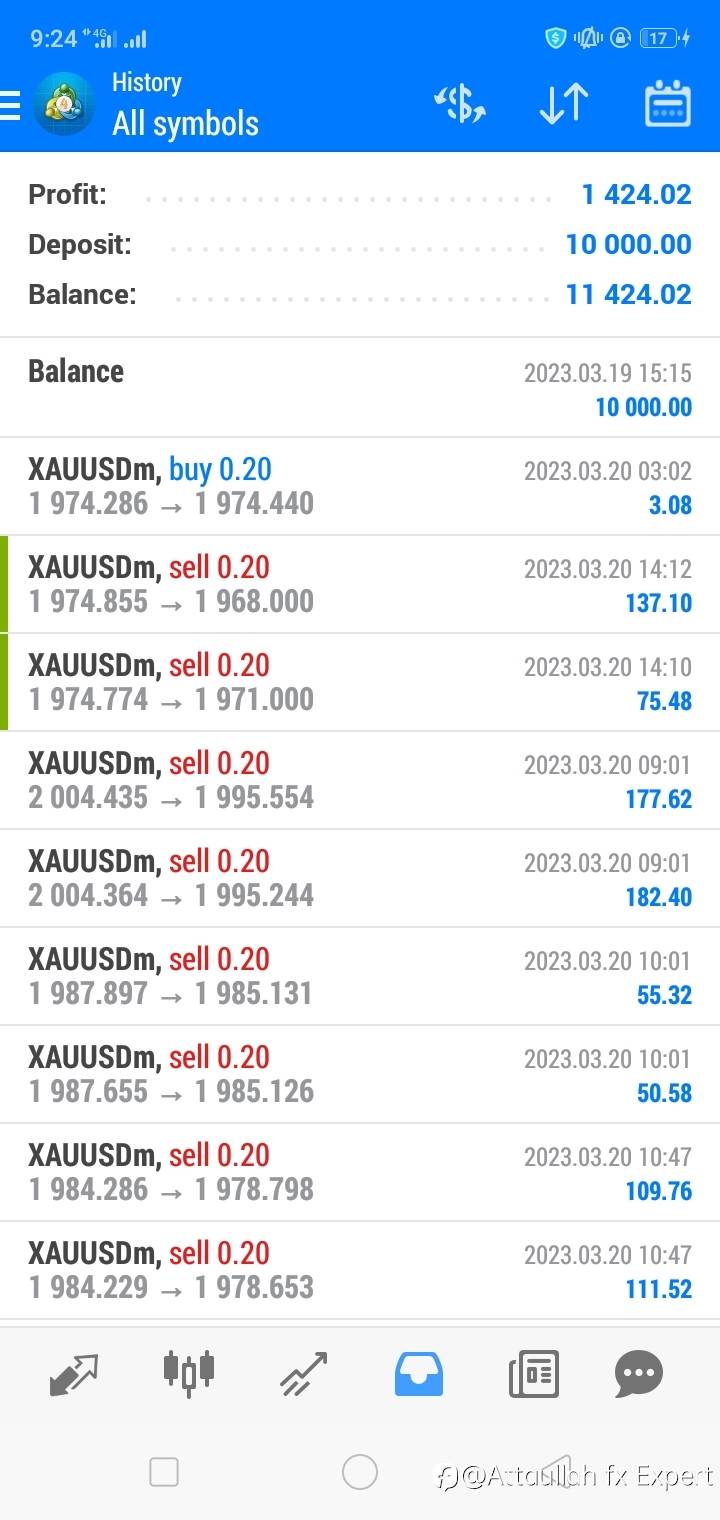The height and width of the screenshot is (1520, 720).
Task: Open the sell trade with profit 75.48
Action: click(360, 682)
